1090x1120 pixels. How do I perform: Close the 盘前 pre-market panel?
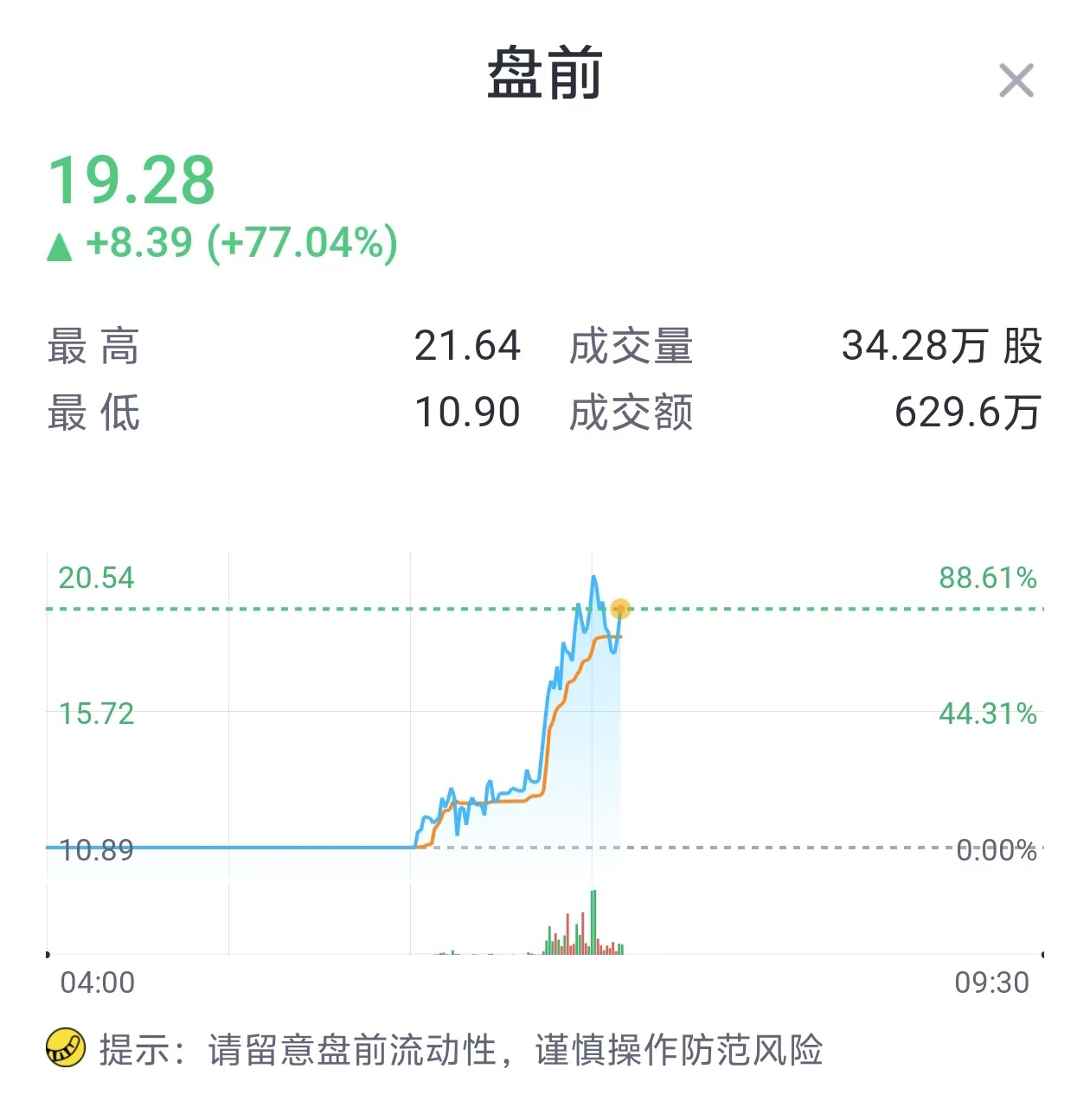pos(1016,80)
